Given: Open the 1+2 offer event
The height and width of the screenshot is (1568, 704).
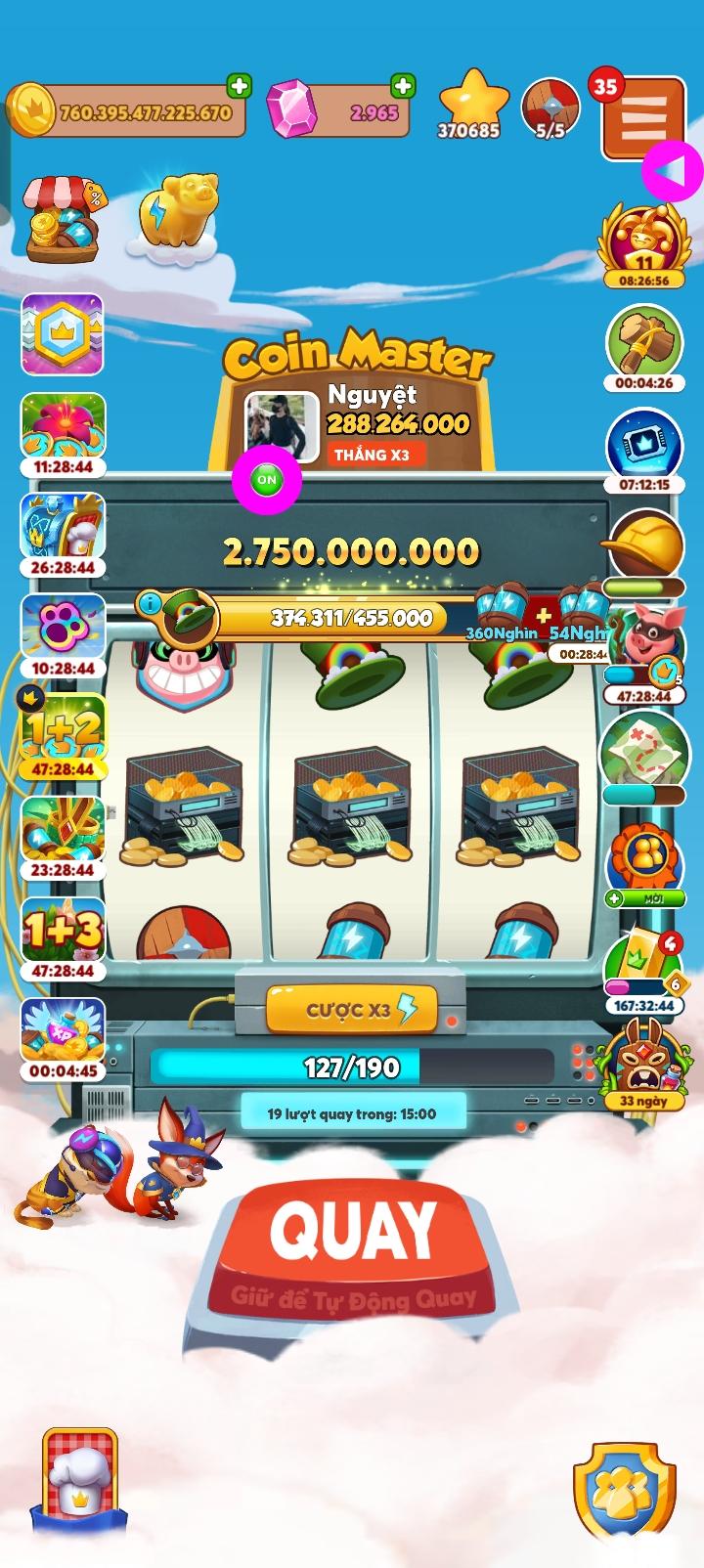Looking at the screenshot, I should click(63, 729).
